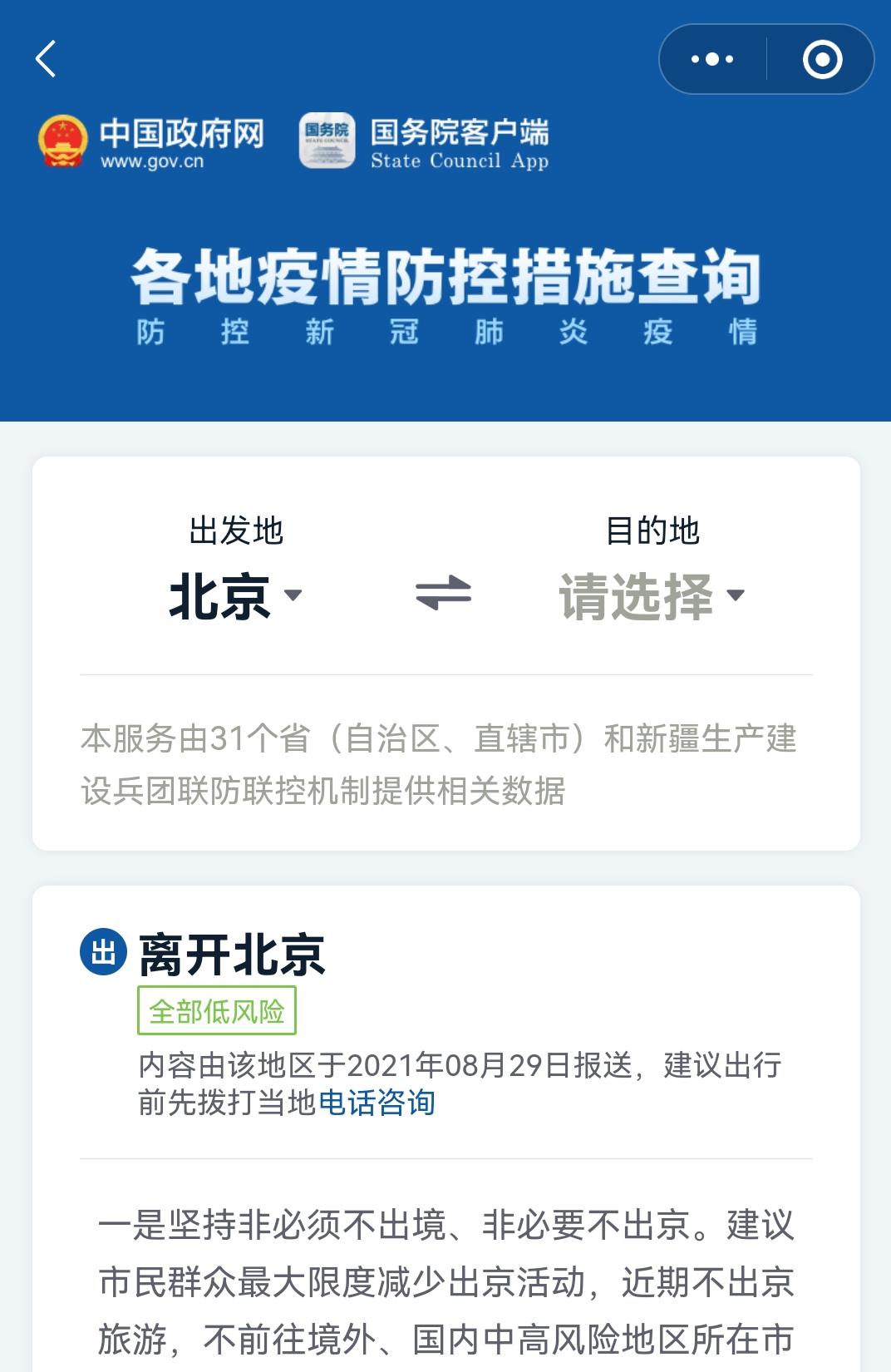891x1372 pixels.
Task: Choose a destination via the 请选择 dropdown
Action: (652, 596)
